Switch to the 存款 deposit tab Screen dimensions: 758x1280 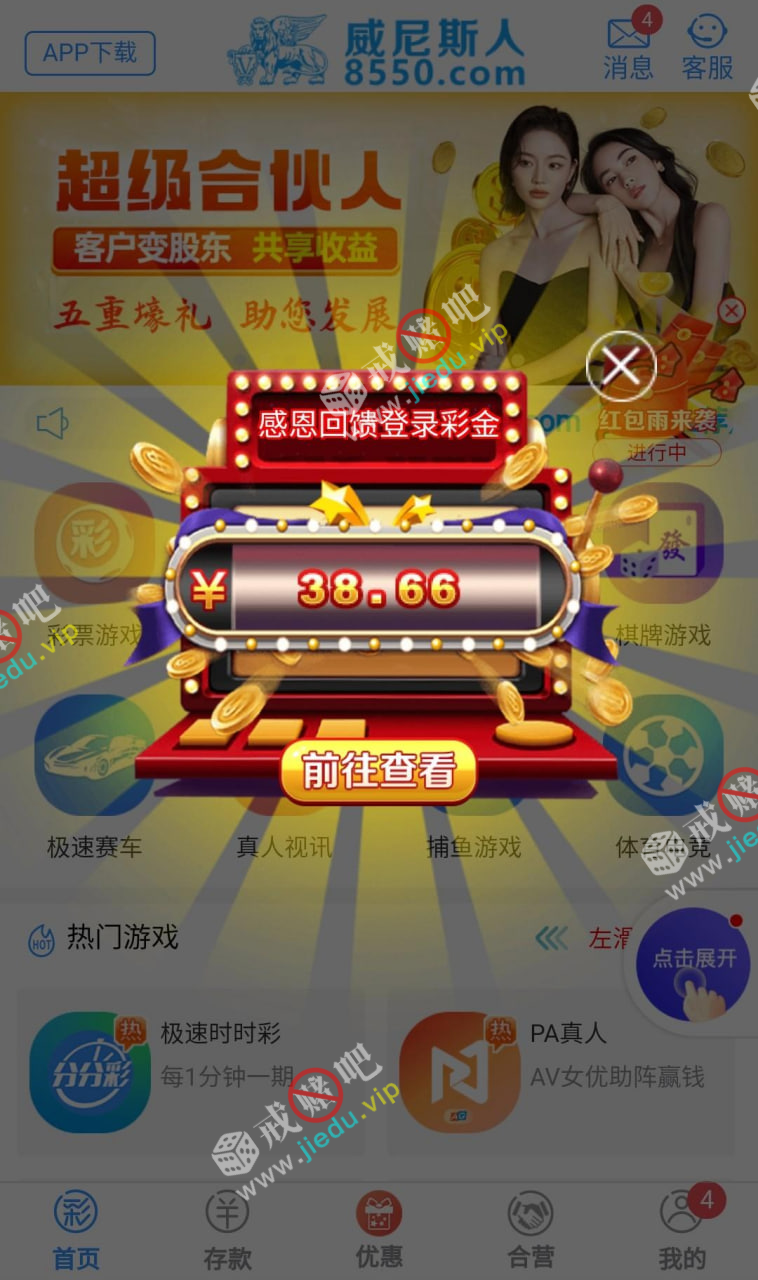(227, 1230)
